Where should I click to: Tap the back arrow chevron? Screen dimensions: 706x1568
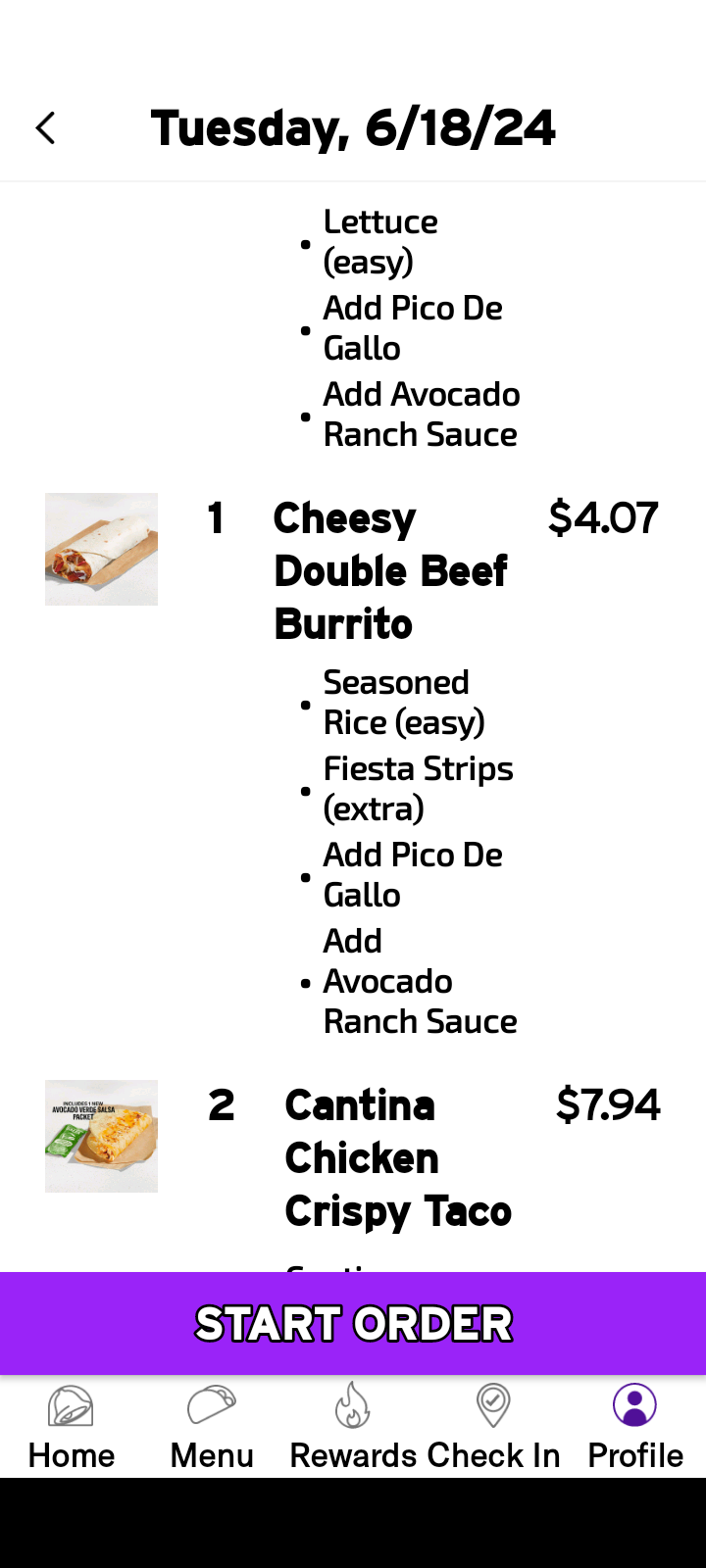click(45, 127)
